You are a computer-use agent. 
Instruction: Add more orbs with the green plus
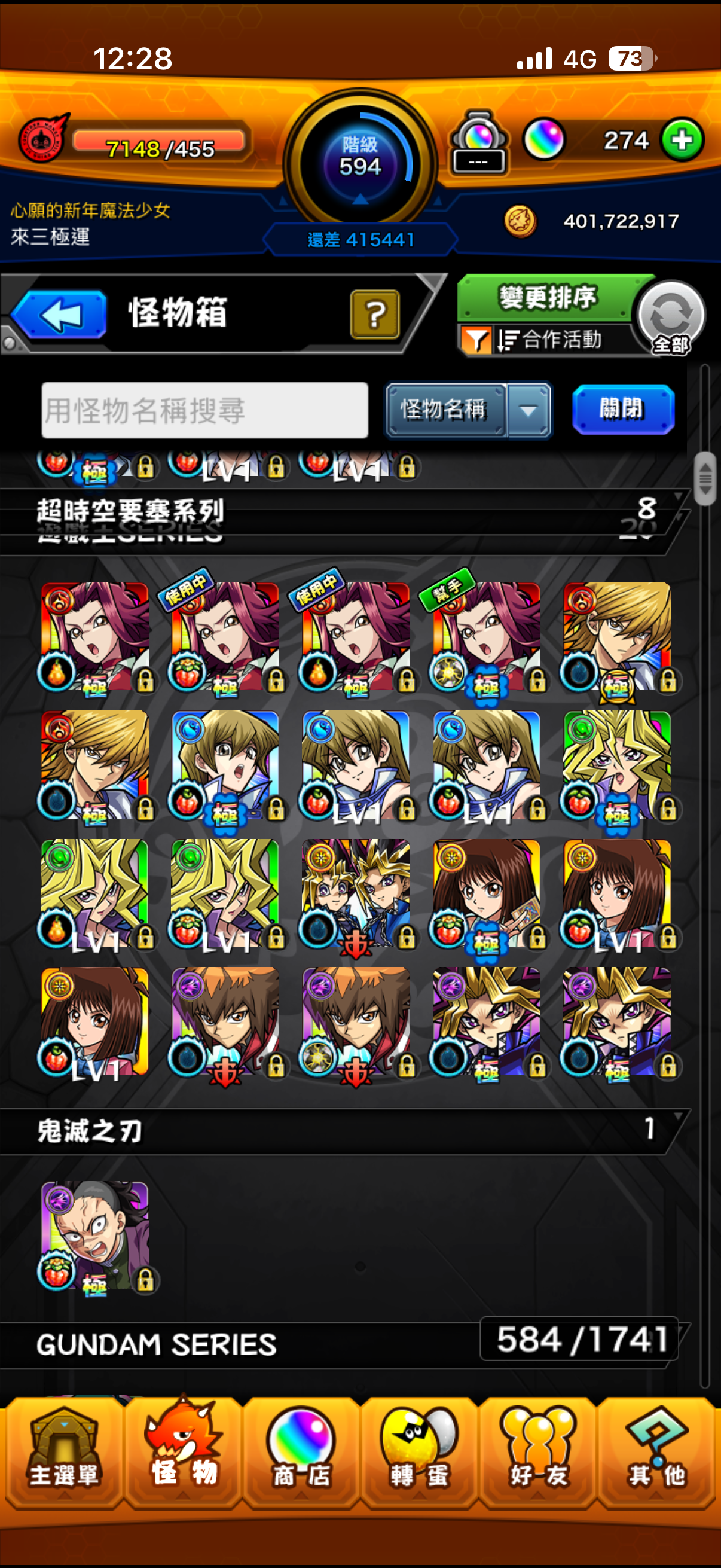click(x=682, y=140)
